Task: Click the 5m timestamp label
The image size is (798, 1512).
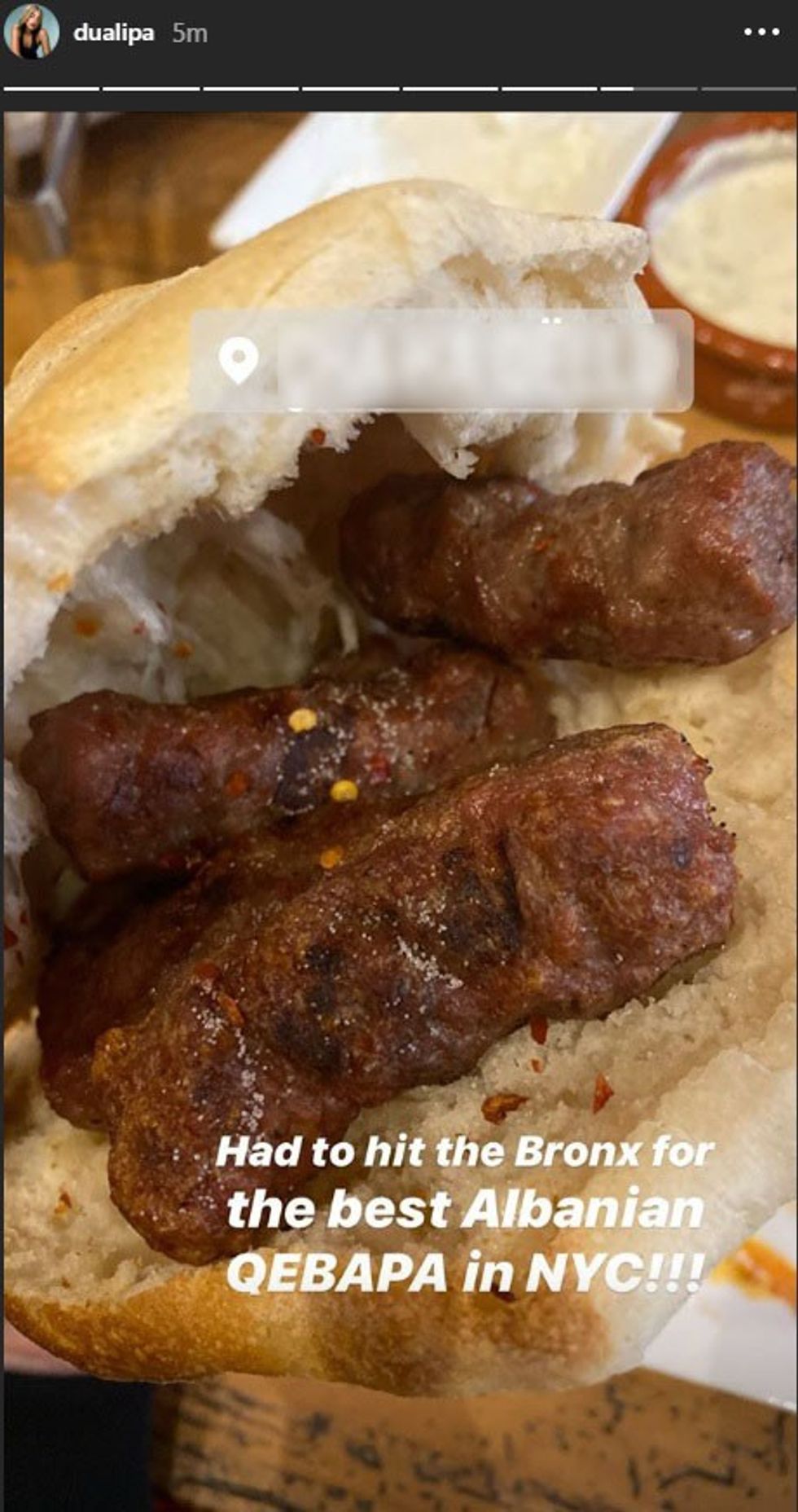Action: click(x=191, y=33)
